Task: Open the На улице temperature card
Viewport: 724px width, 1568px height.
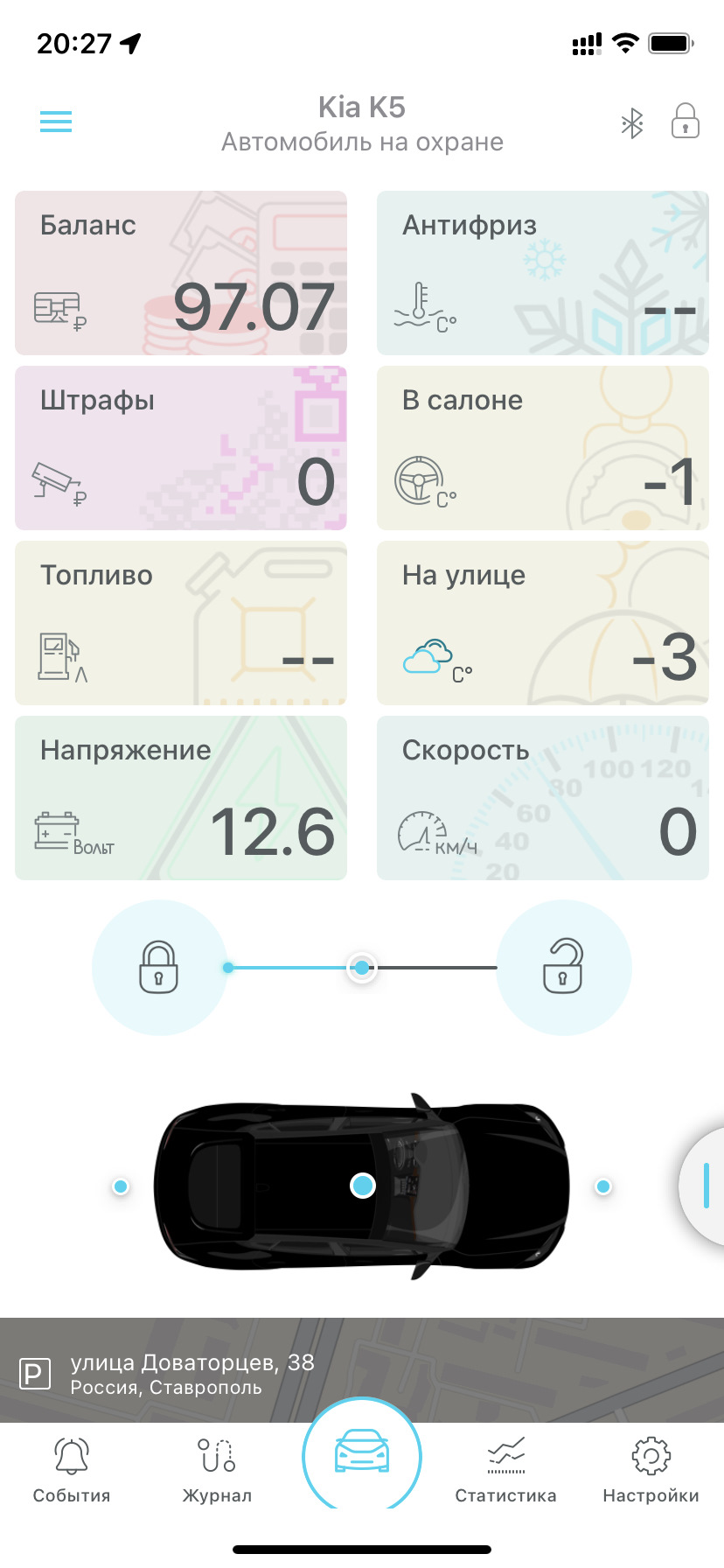Action: (x=542, y=623)
